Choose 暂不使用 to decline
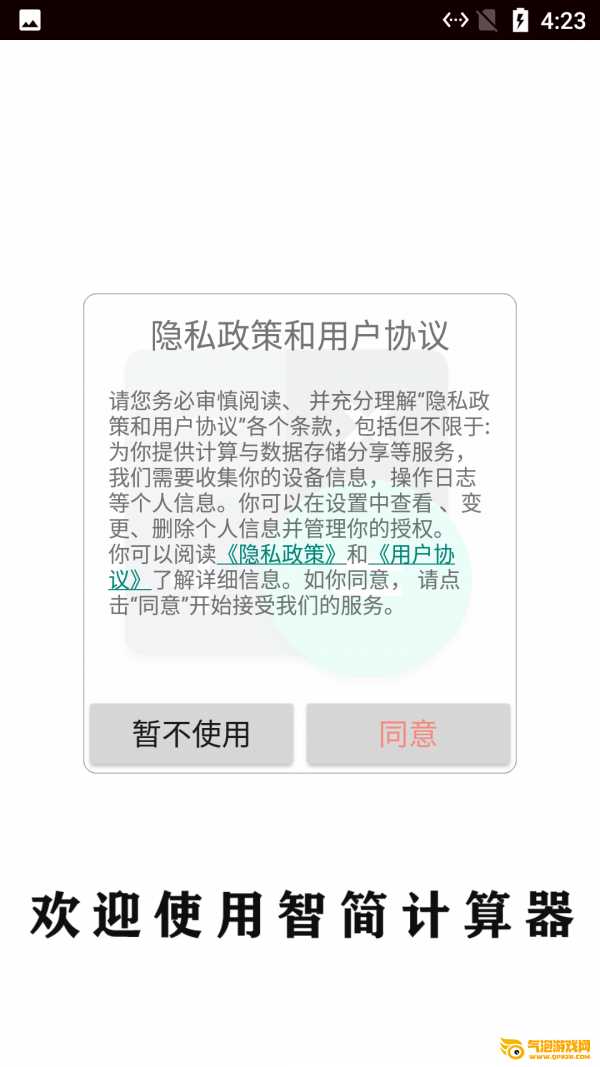600x1067 pixels. tap(192, 734)
